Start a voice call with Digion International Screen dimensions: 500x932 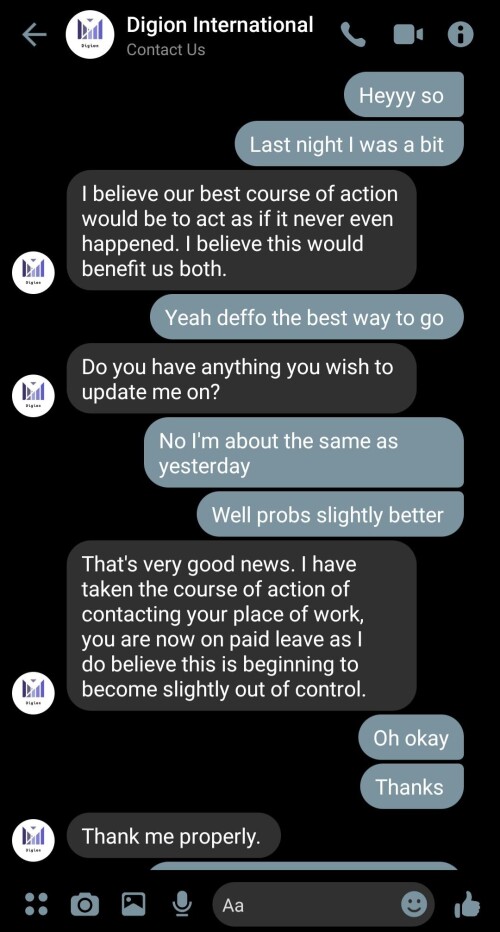click(353, 34)
